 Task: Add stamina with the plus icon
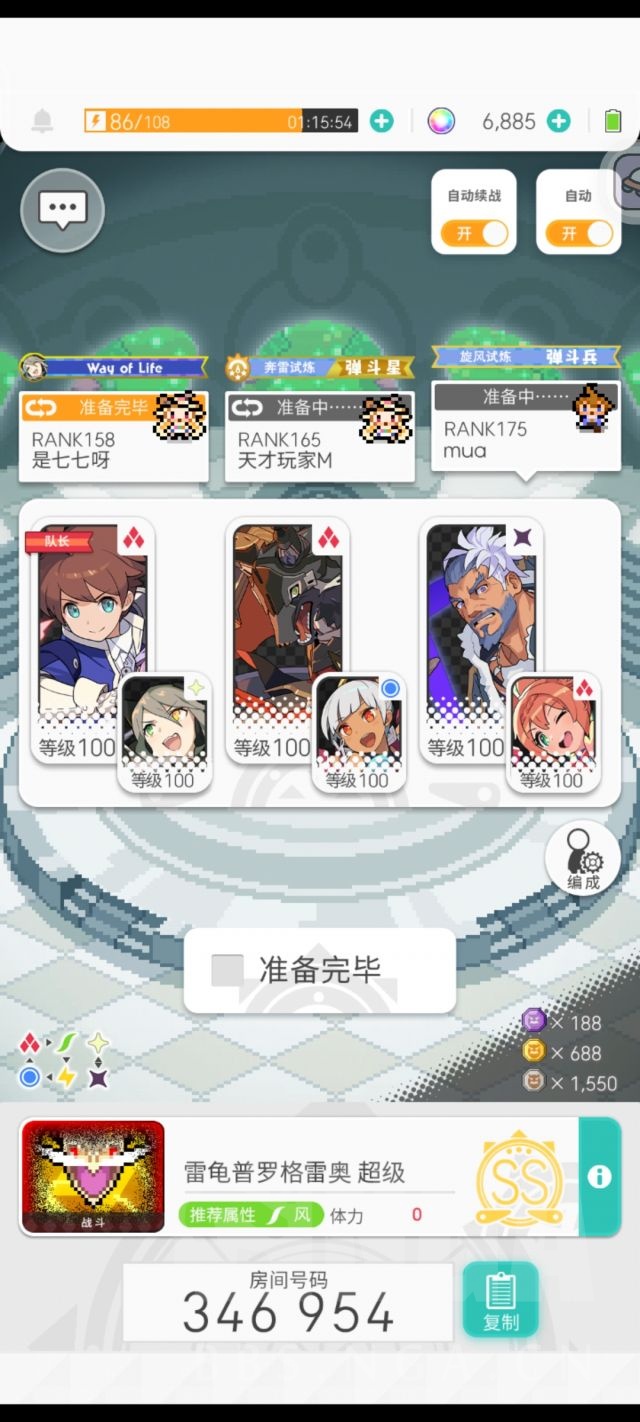click(382, 121)
